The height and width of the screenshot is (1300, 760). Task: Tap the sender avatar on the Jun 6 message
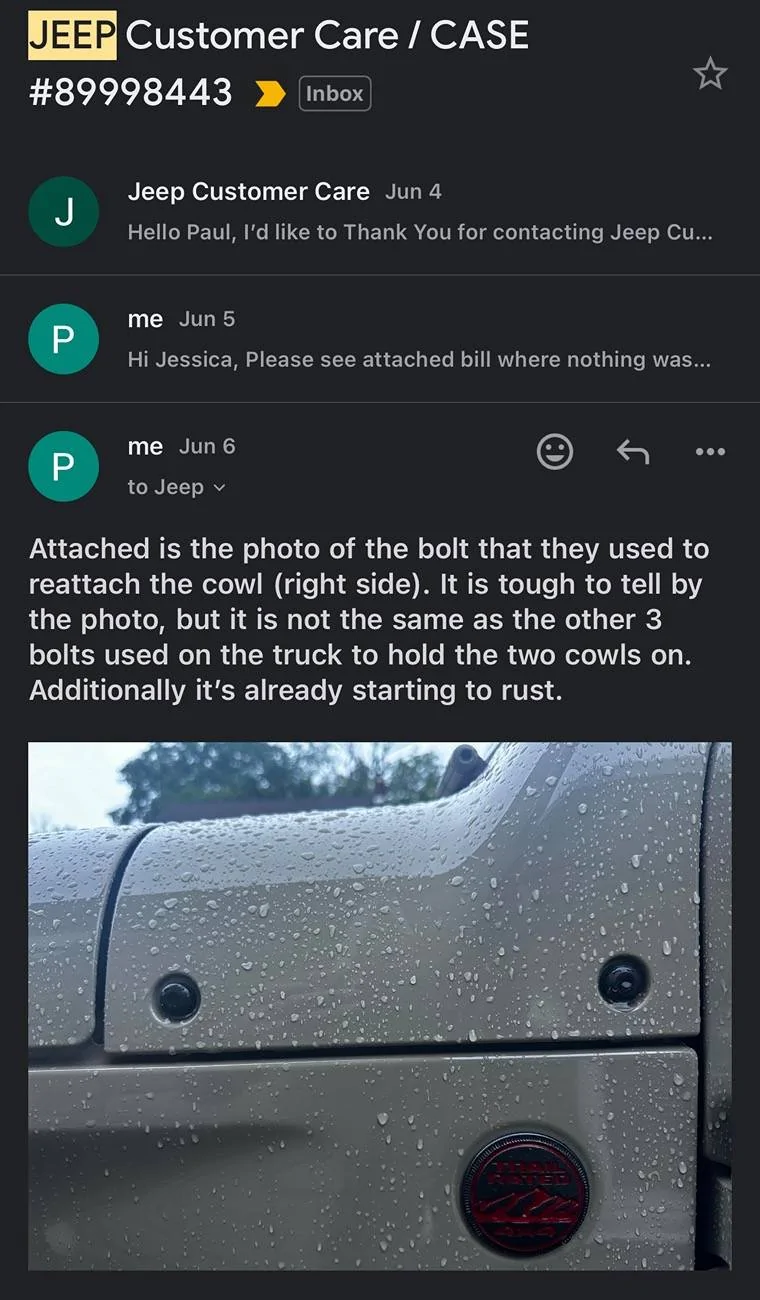63,466
